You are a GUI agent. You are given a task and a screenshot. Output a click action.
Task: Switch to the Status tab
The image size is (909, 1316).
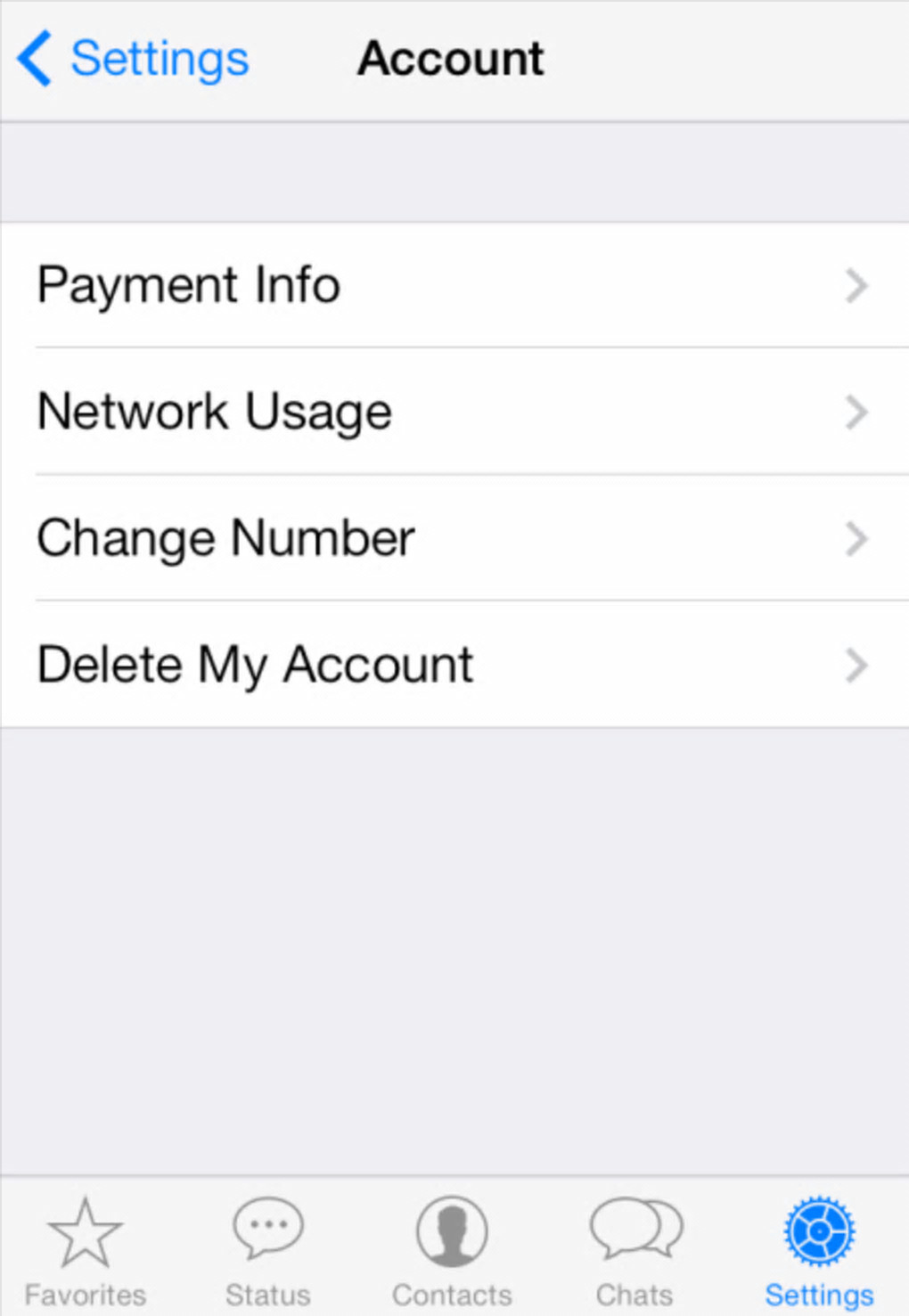268,1249
